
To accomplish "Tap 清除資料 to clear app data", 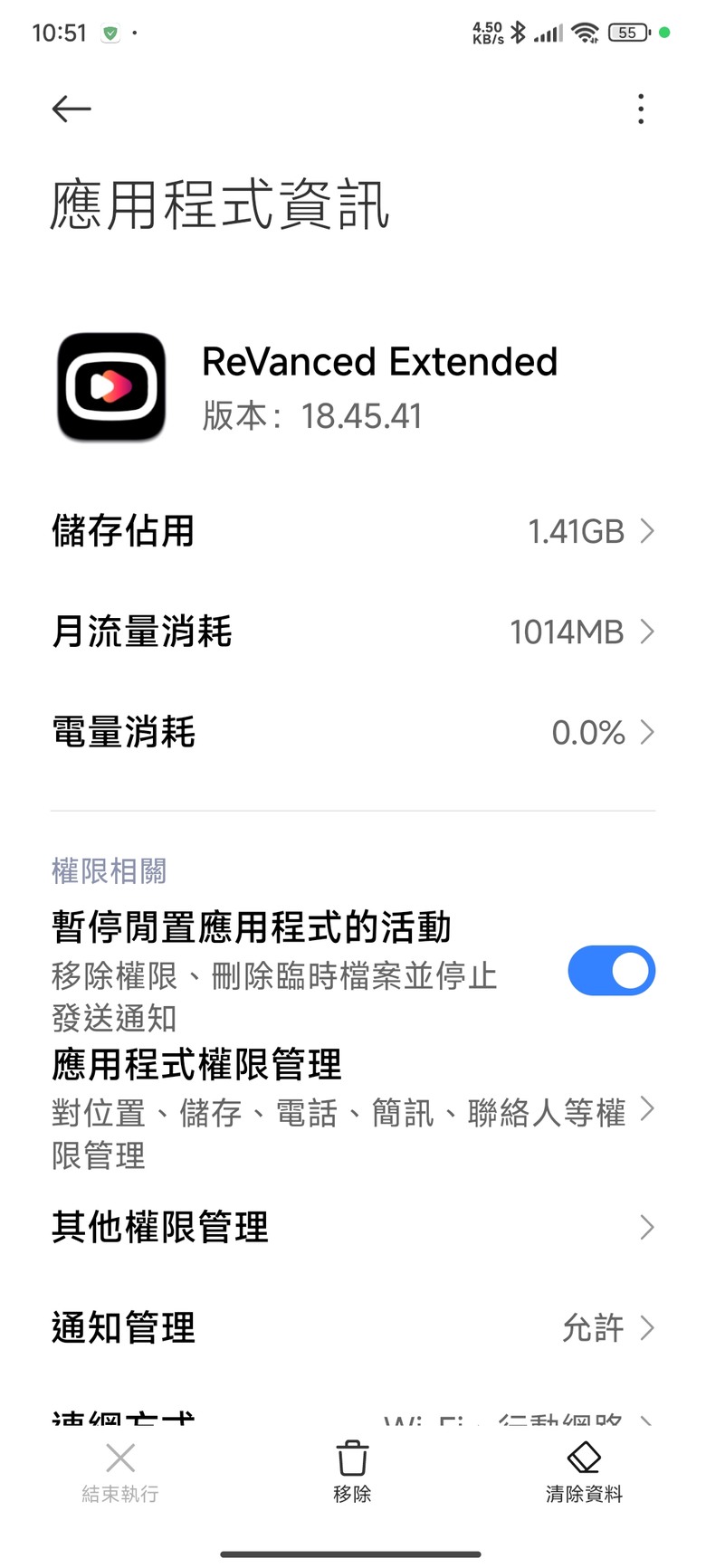I will tap(584, 1471).
